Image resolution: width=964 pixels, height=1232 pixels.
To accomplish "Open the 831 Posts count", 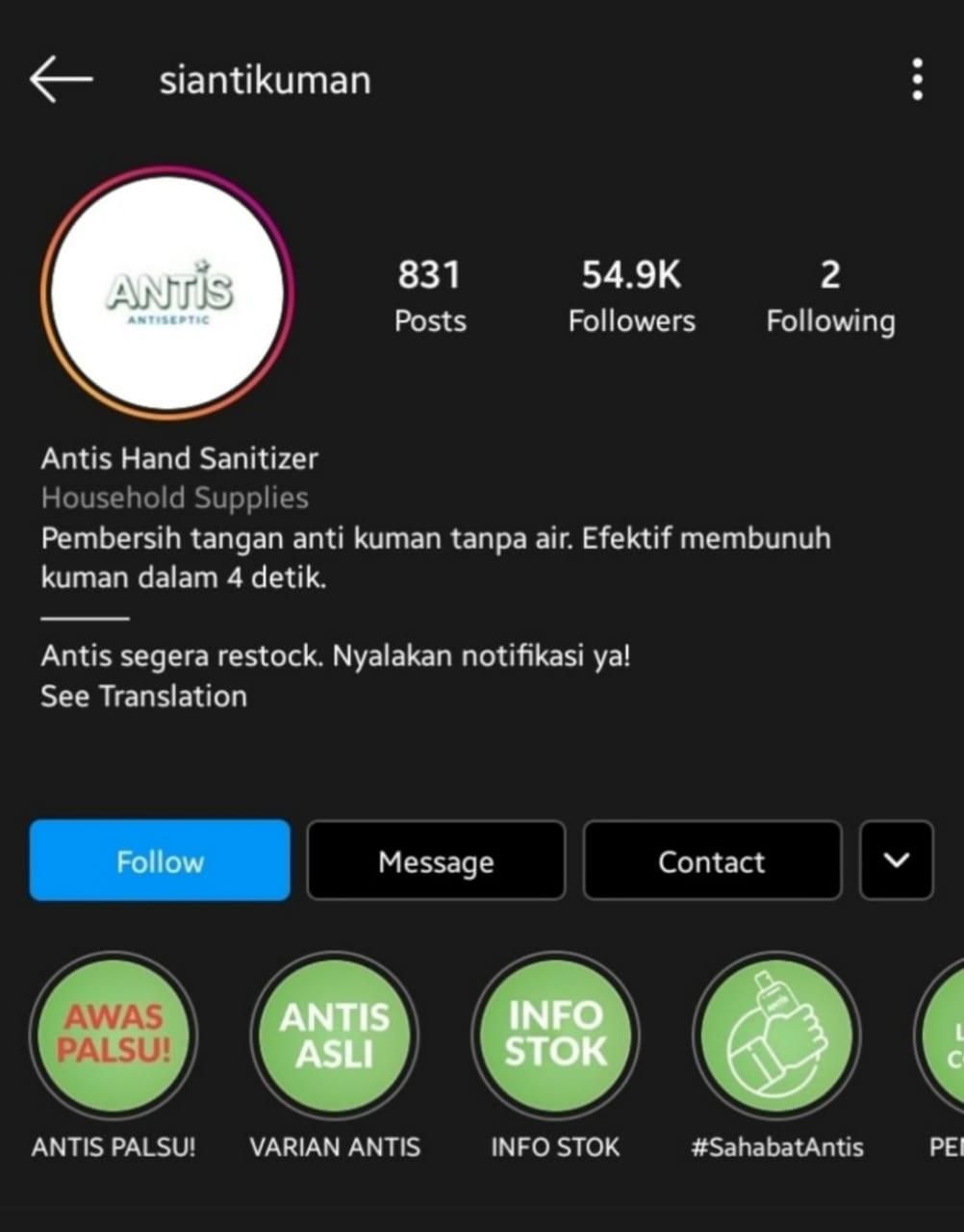I will tap(430, 295).
